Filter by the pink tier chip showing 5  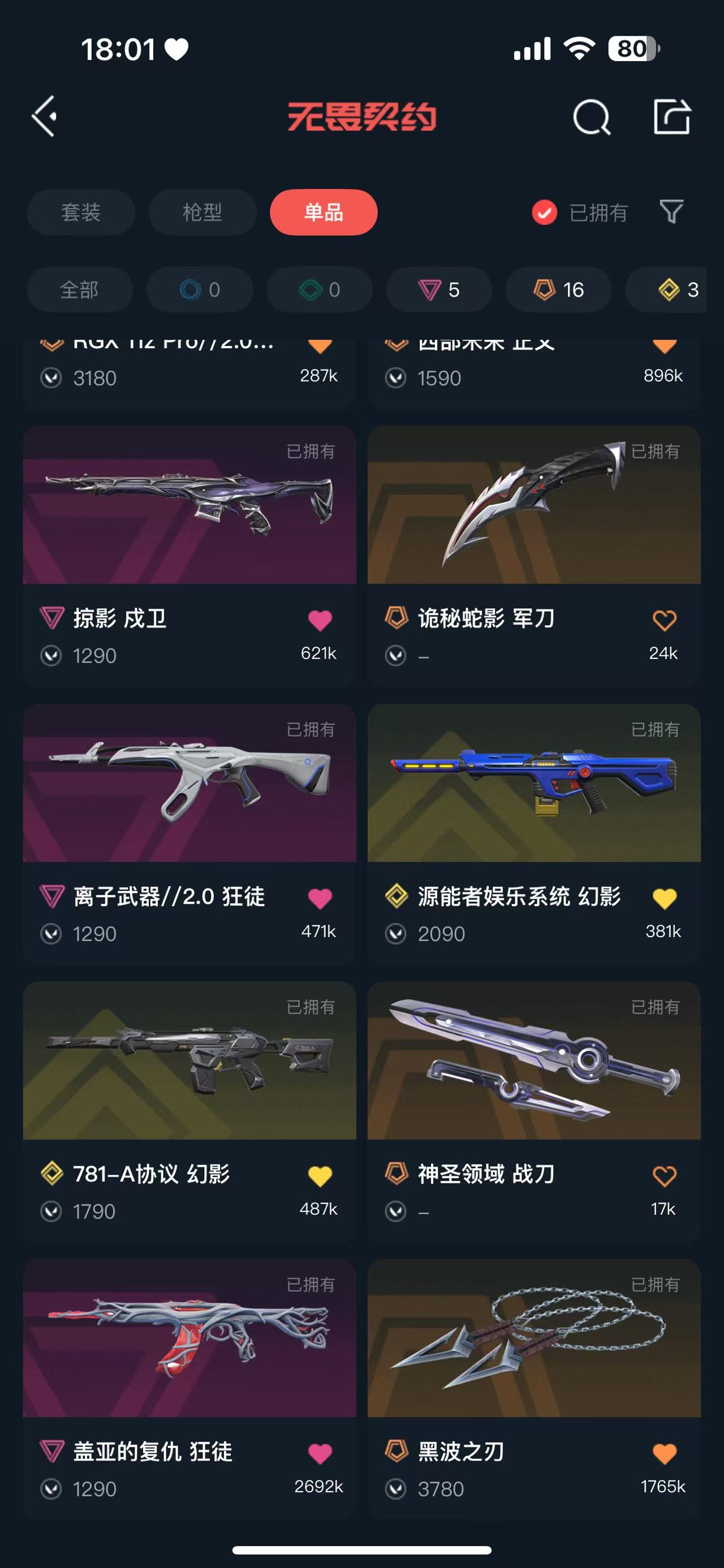click(438, 290)
